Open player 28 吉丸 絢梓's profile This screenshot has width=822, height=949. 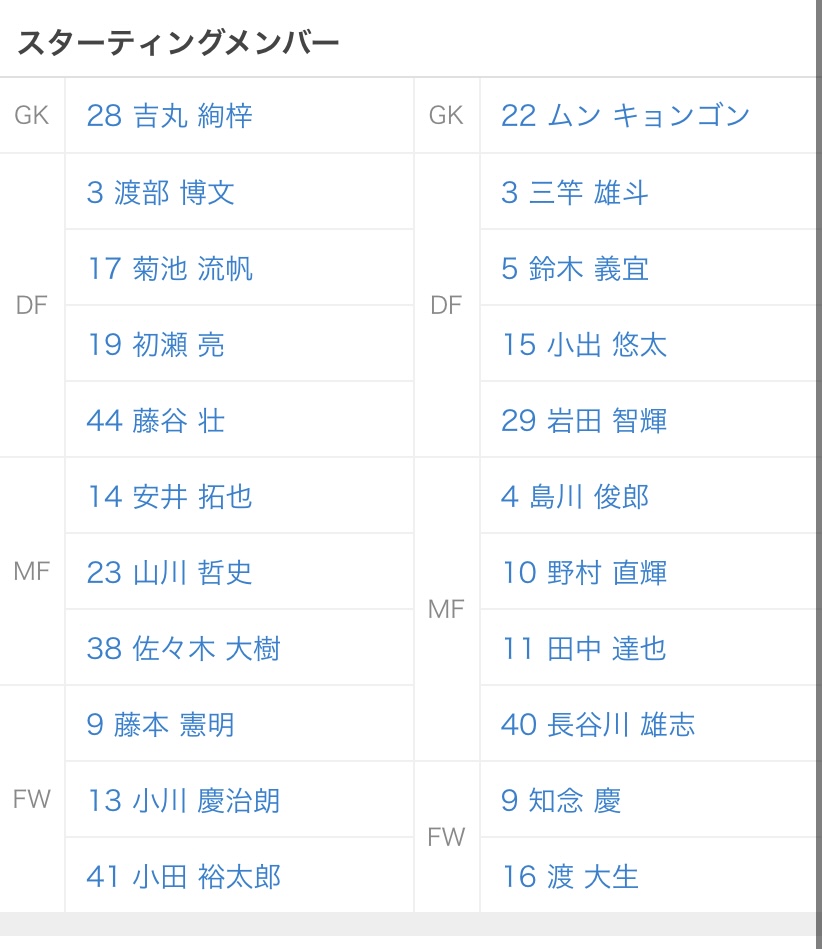169,116
